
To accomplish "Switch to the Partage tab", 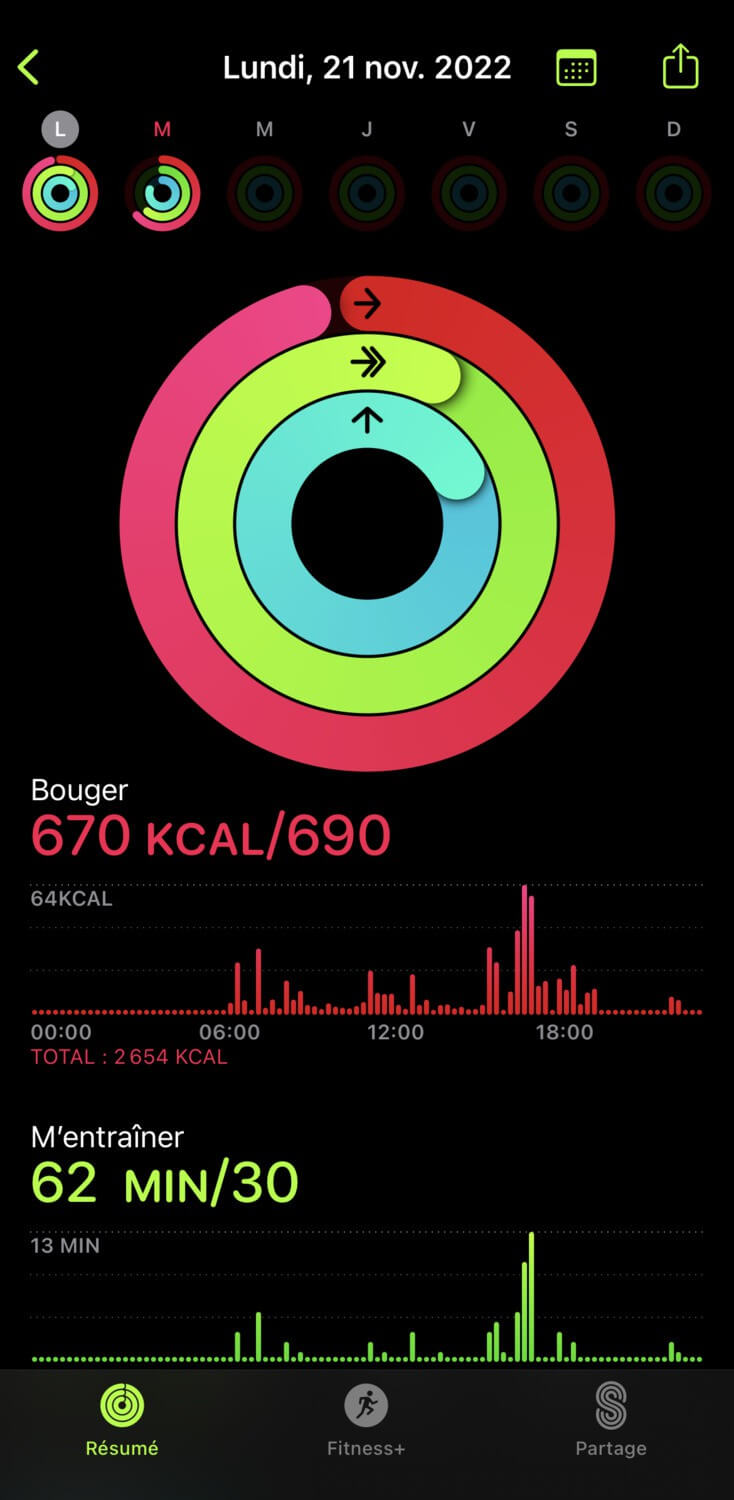I will pos(610,1420).
